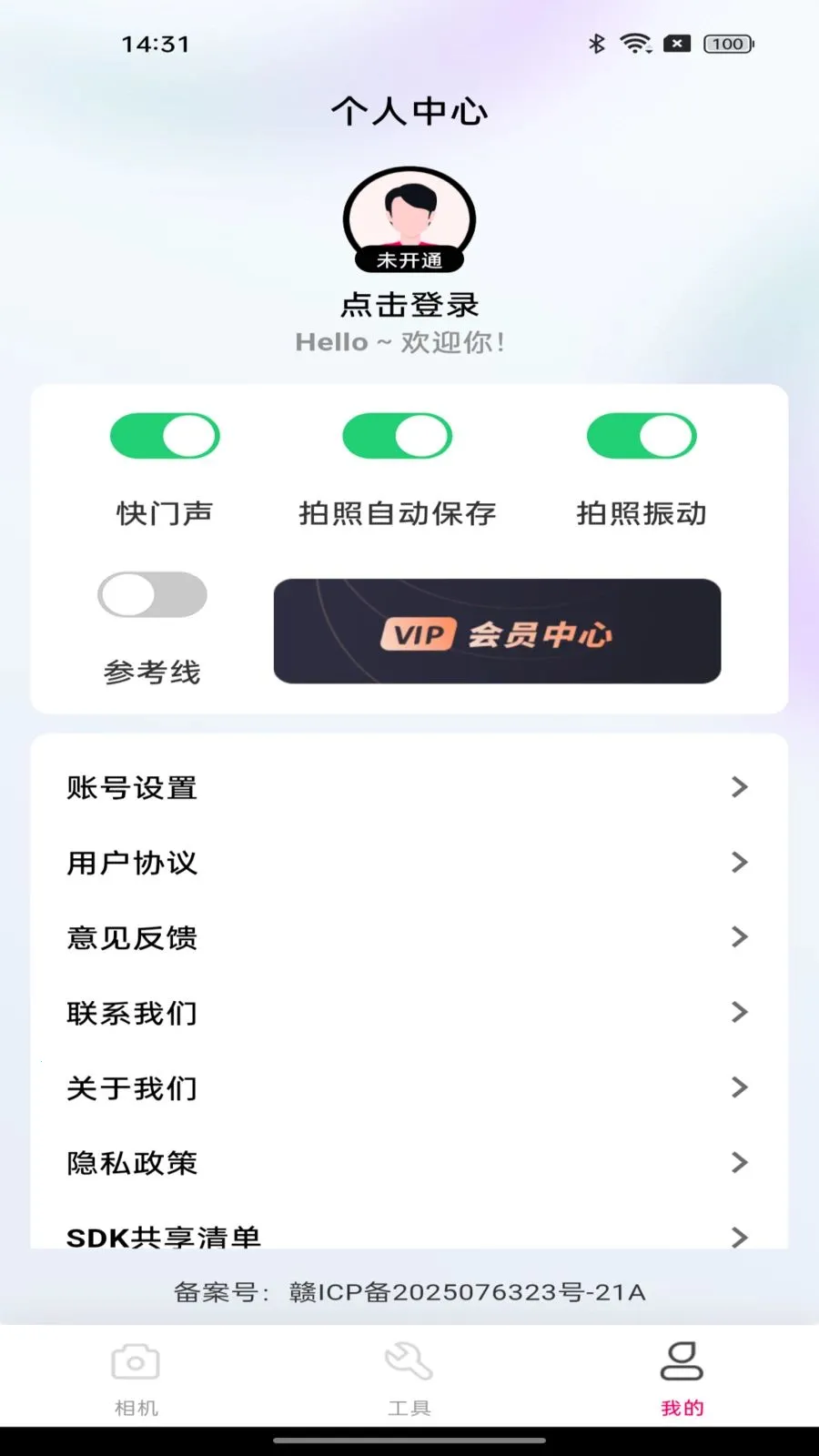Viewport: 819px width, 1456px height.
Task: Turn off the 拍照自动保存 auto-save toggle
Action: pos(398,436)
